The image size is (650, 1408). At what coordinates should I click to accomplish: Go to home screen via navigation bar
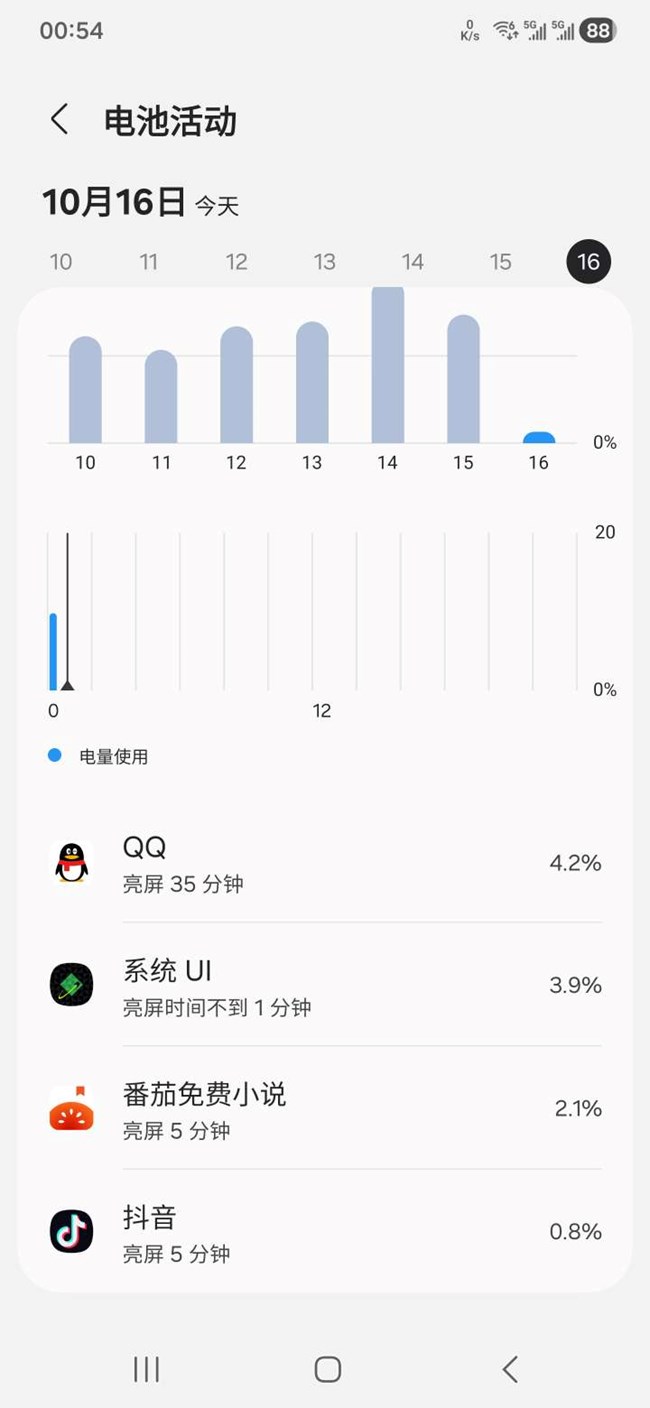coord(327,1369)
